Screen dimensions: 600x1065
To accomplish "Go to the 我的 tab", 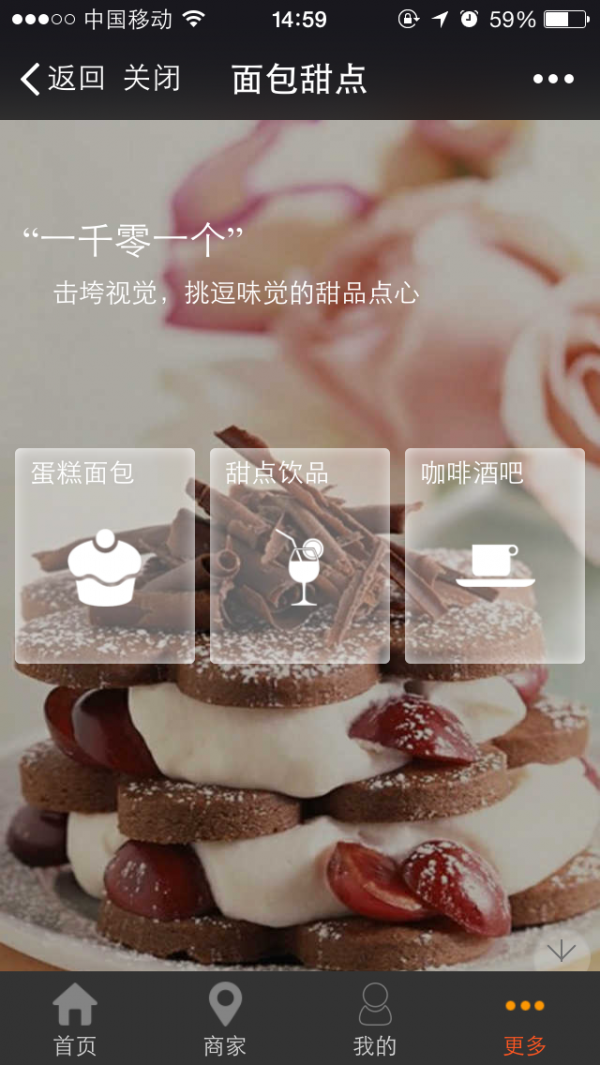I will pyautogui.click(x=375, y=1019).
